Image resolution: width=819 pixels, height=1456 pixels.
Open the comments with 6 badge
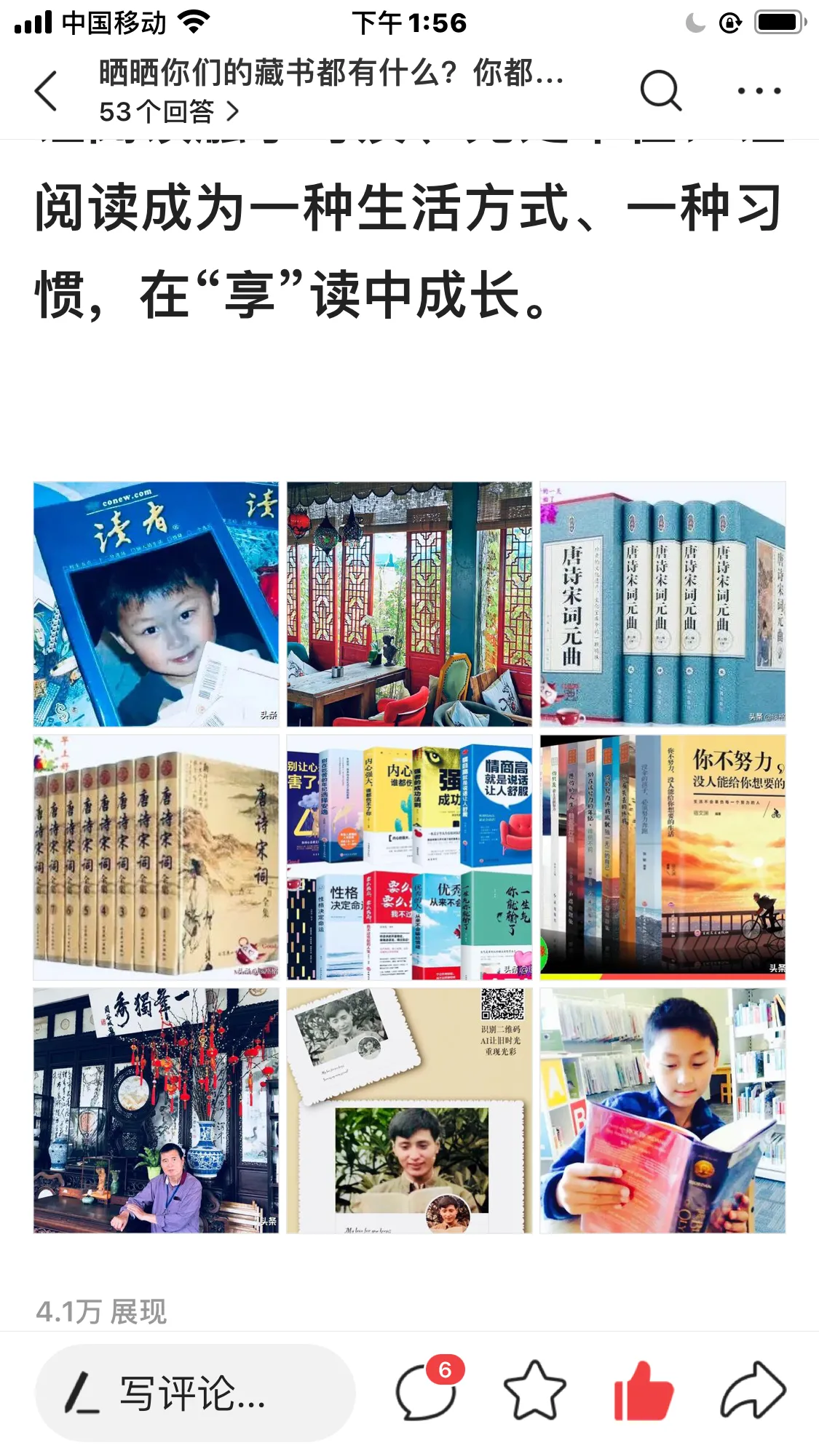[x=427, y=1391]
